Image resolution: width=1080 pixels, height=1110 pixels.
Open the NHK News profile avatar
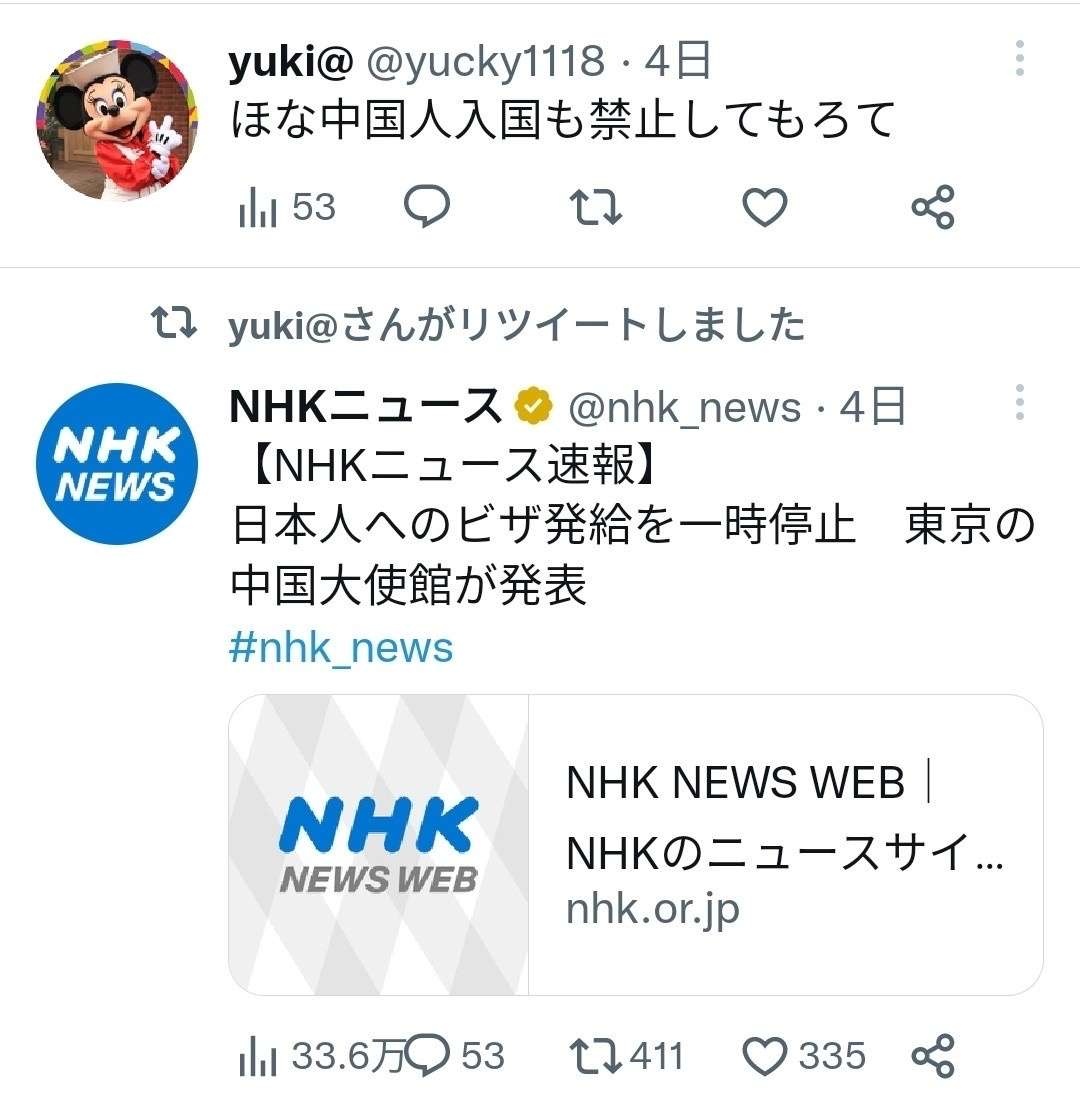click(117, 463)
